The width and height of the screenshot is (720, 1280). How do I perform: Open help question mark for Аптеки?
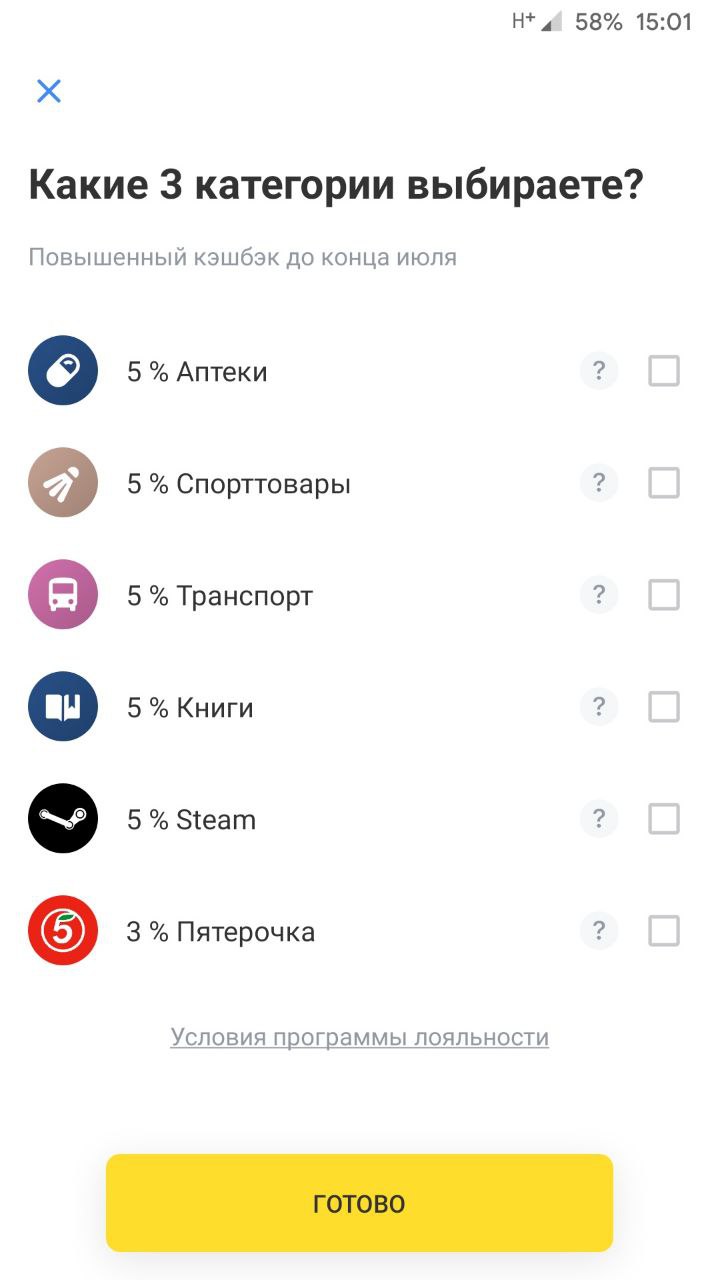(599, 371)
